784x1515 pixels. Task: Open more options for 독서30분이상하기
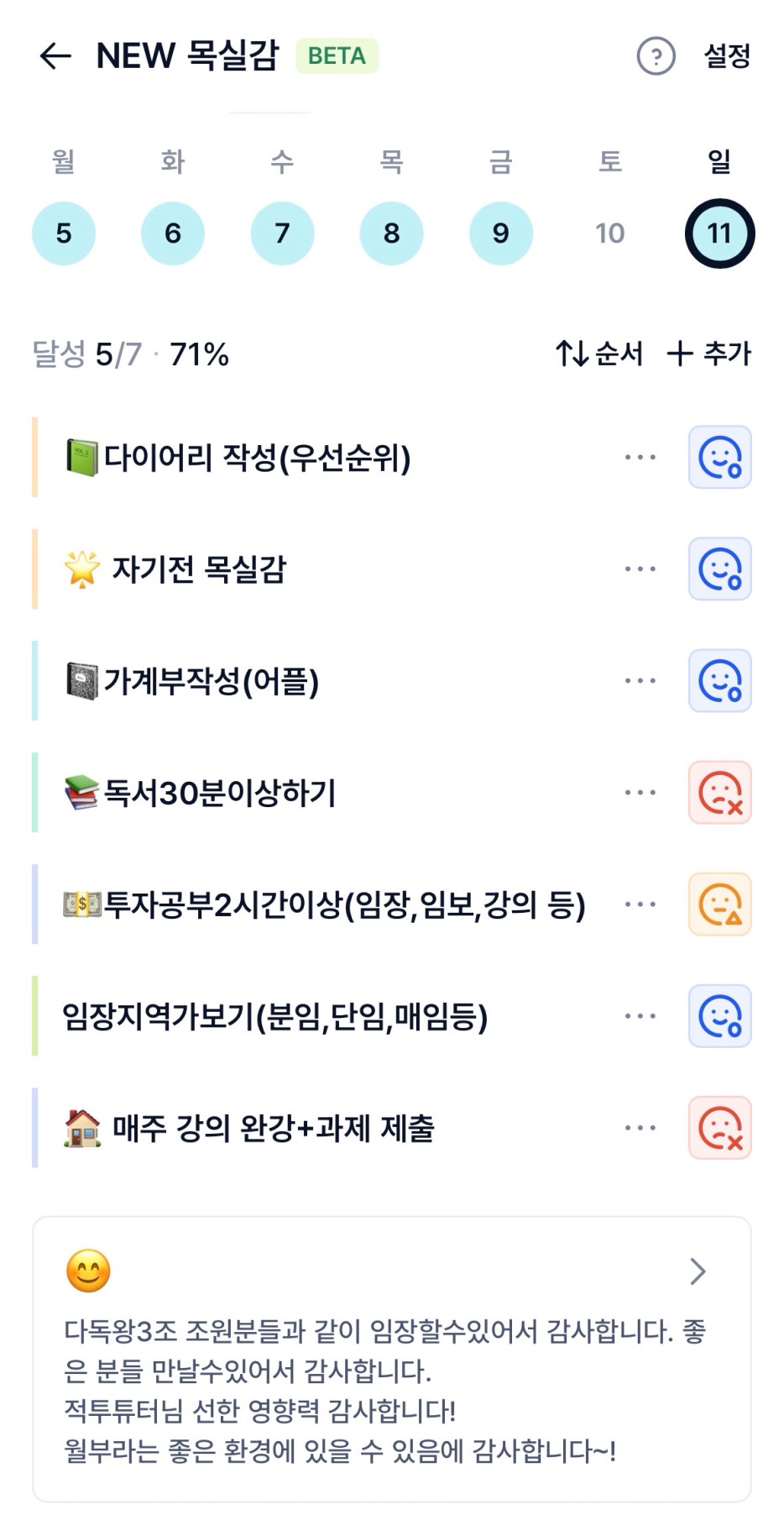coord(640,793)
